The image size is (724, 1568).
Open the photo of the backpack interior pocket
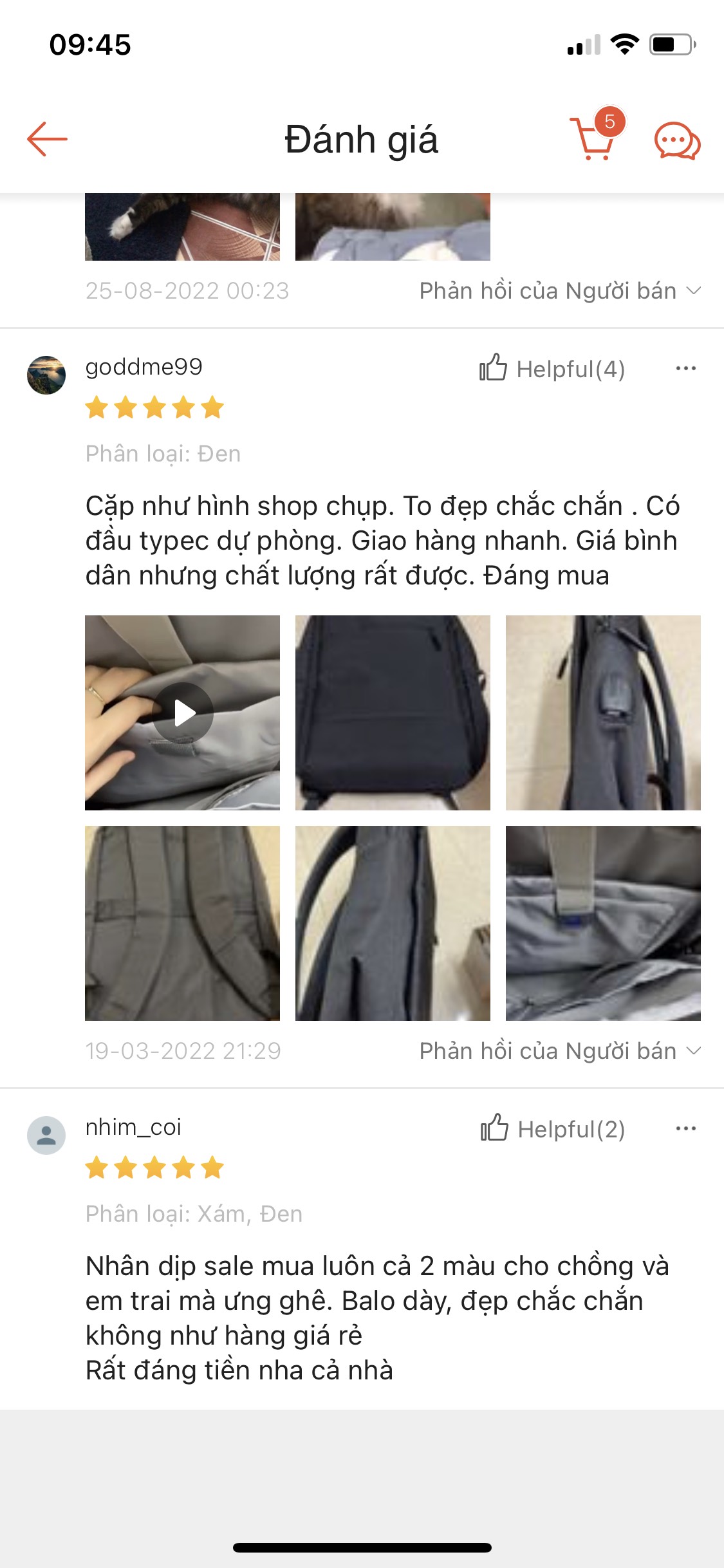tap(603, 923)
